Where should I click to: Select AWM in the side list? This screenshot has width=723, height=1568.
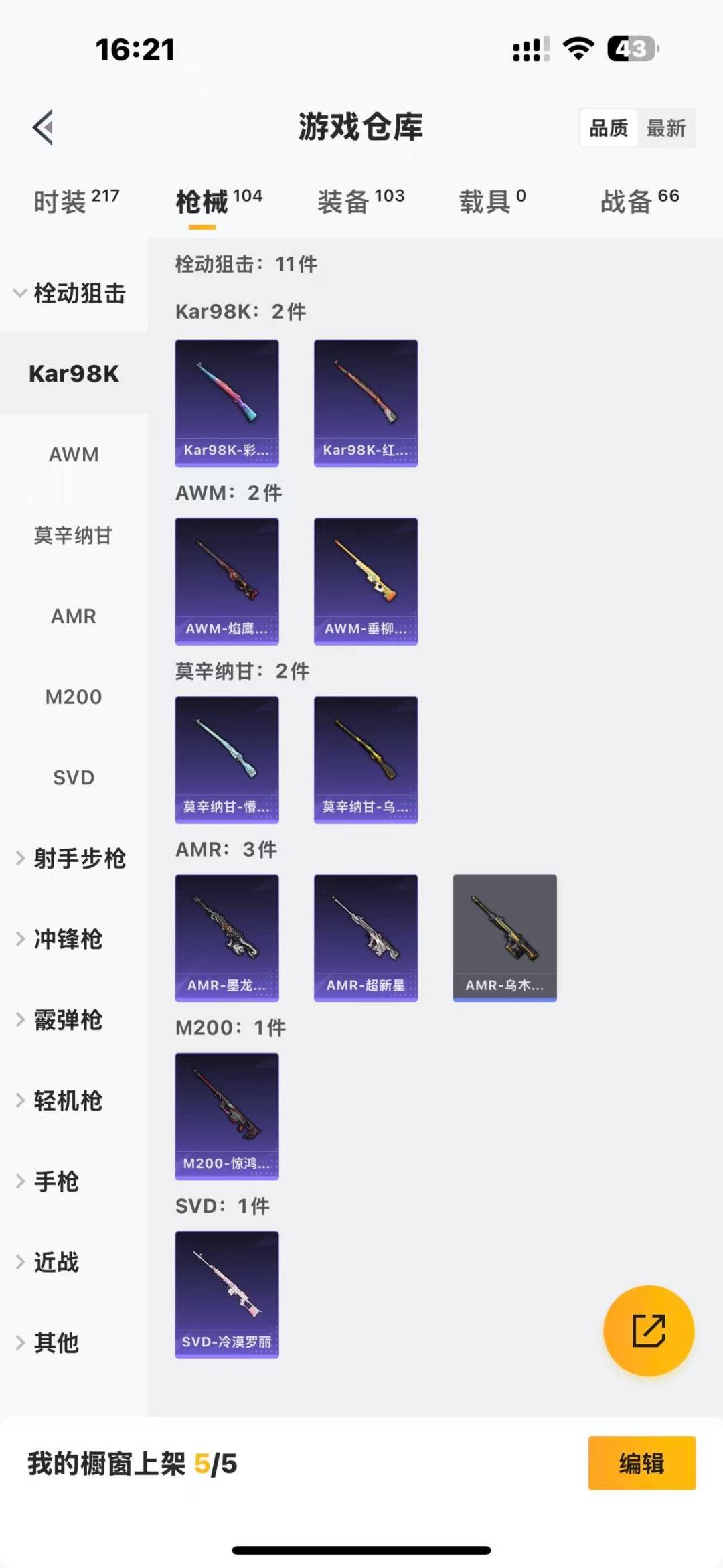click(x=74, y=455)
